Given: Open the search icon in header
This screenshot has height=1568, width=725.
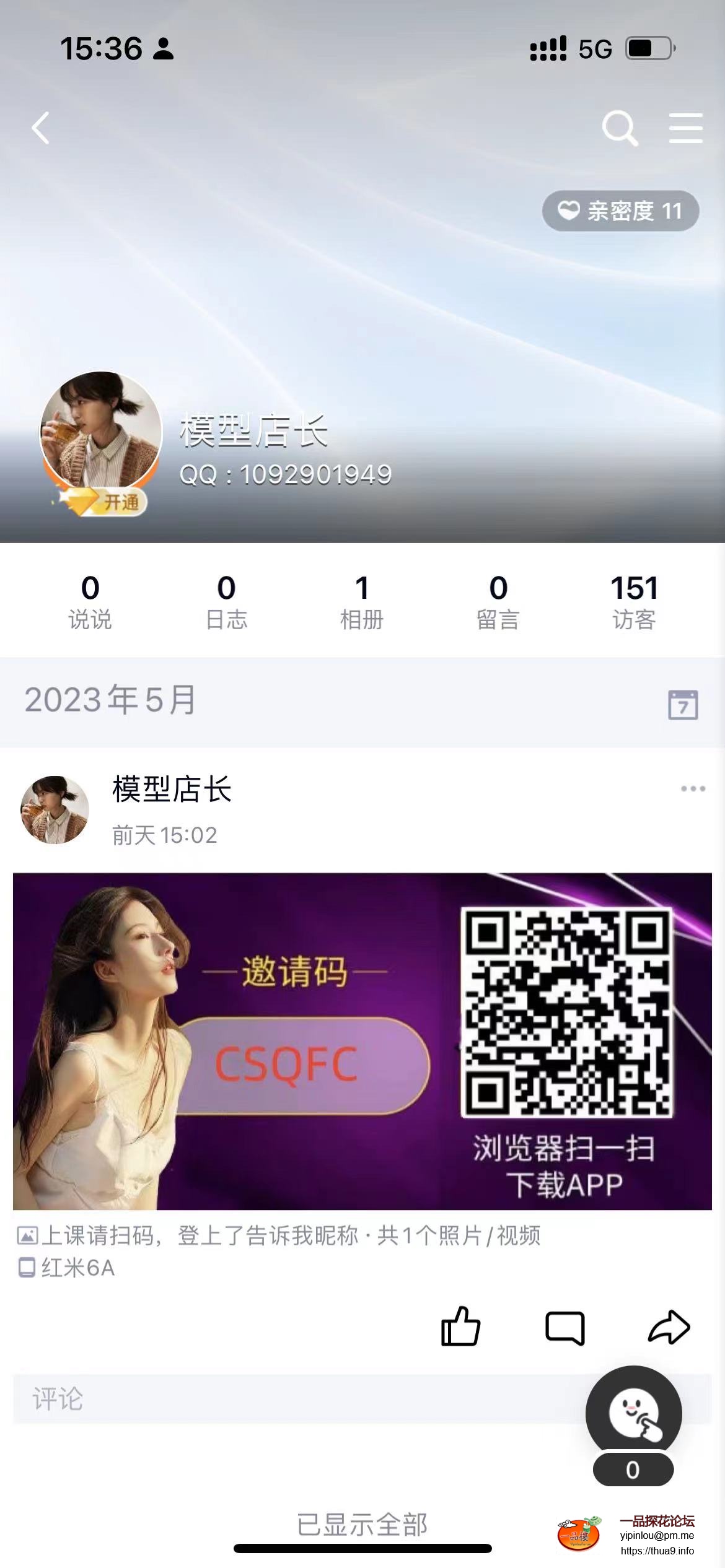Looking at the screenshot, I should click(620, 128).
